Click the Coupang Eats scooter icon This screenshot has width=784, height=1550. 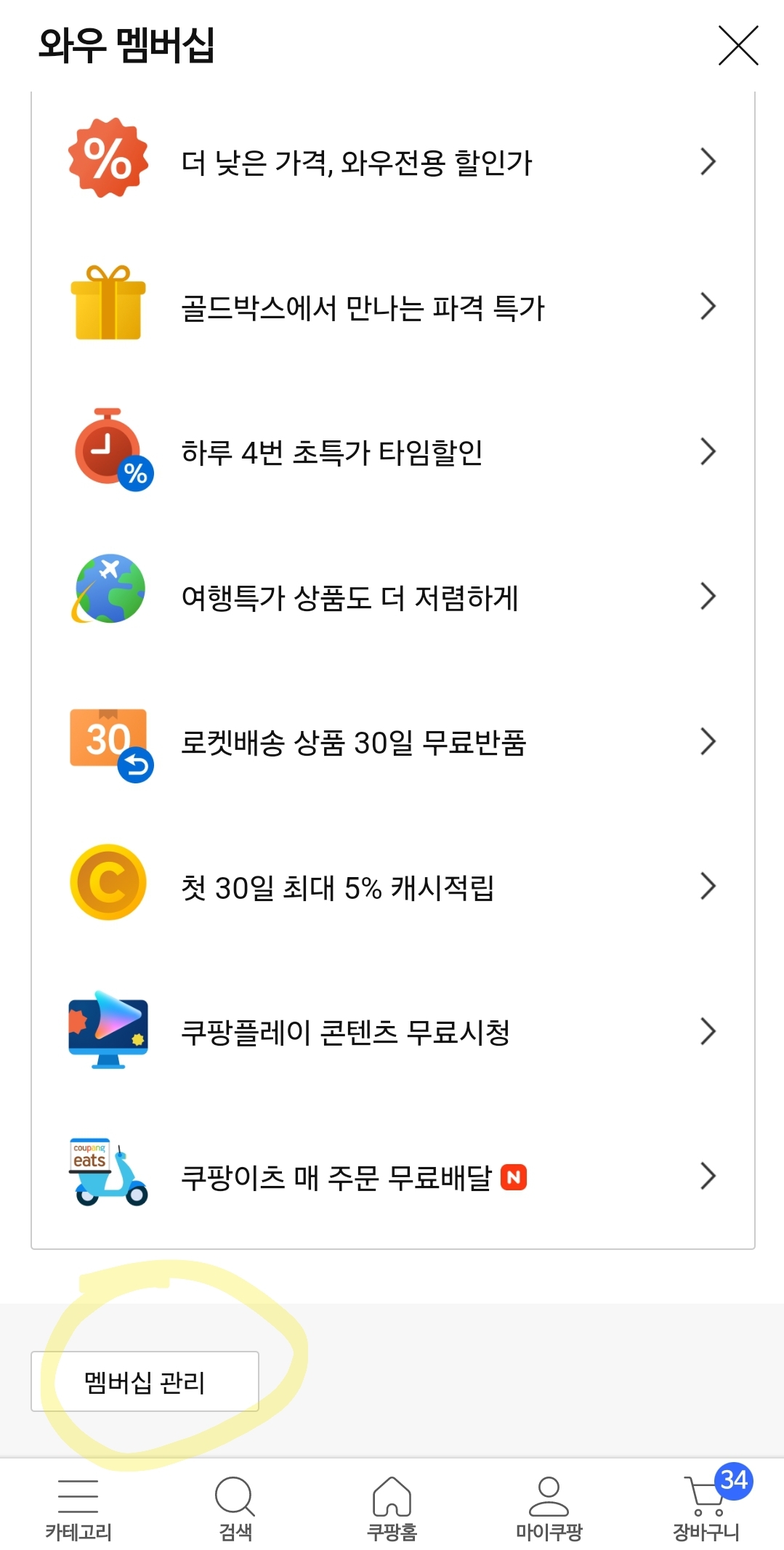[x=108, y=1176]
